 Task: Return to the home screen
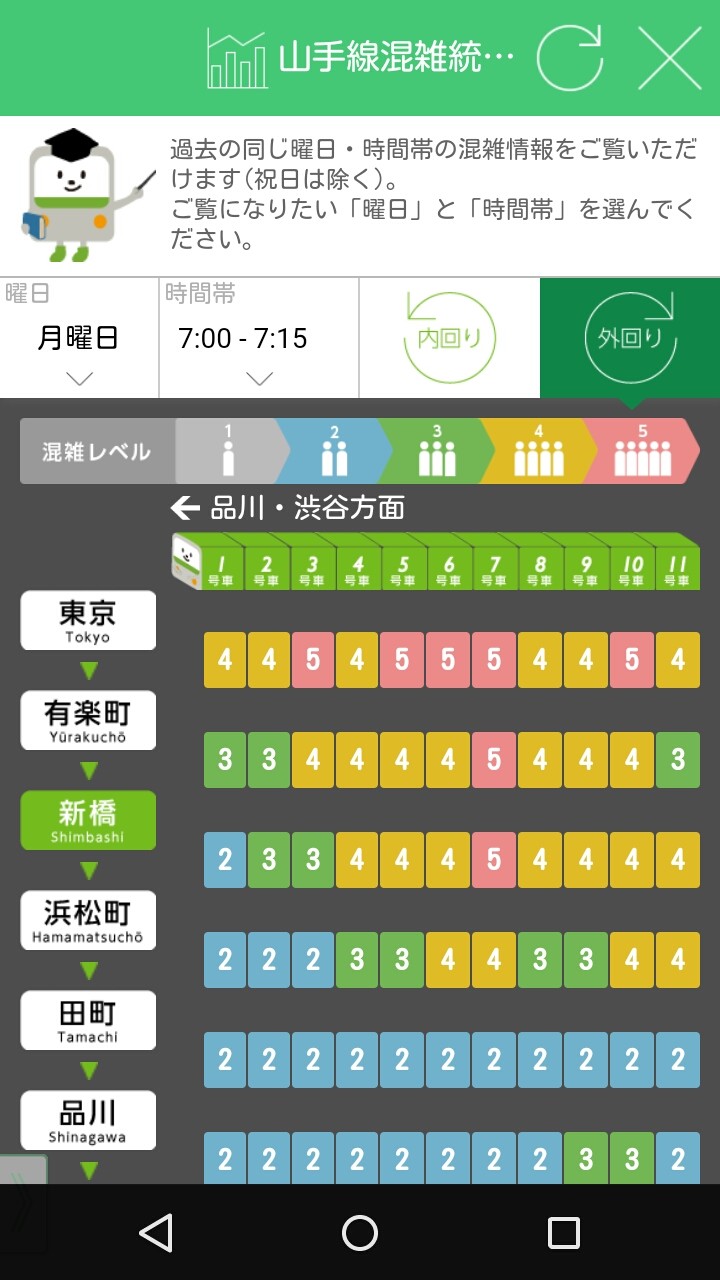point(360,1233)
